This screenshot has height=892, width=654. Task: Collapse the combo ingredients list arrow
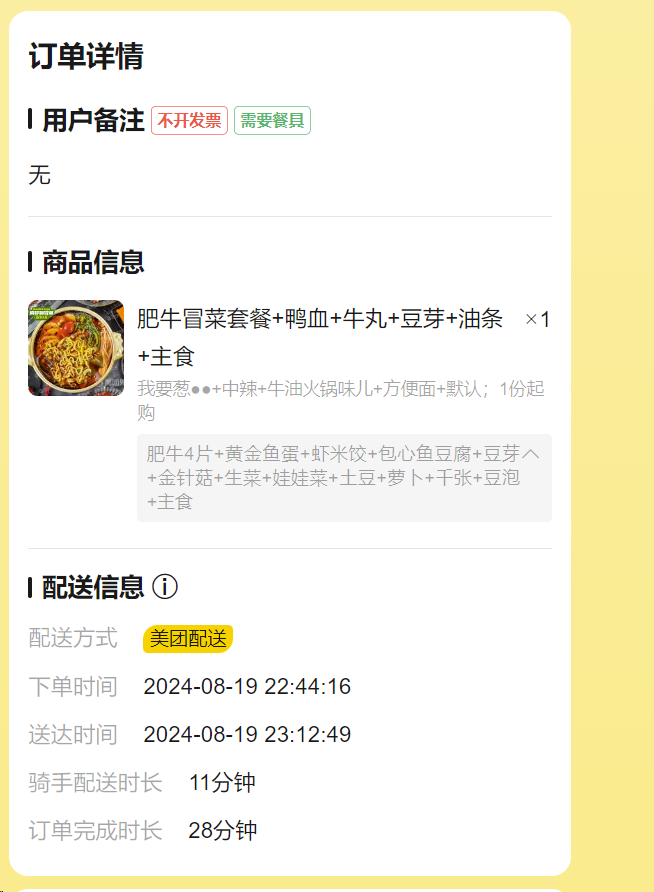tap(531, 454)
